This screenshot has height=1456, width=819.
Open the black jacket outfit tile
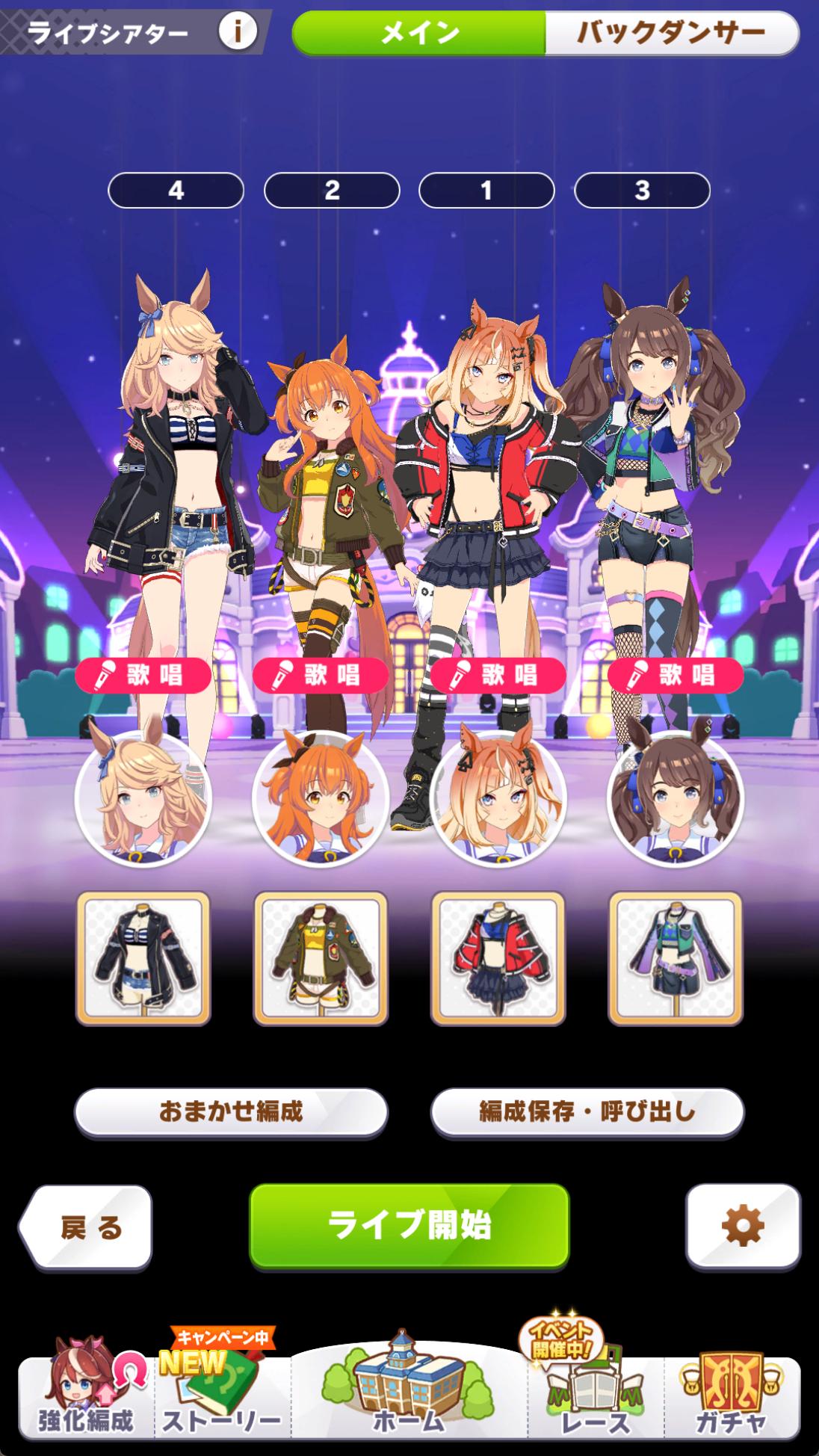point(143,958)
